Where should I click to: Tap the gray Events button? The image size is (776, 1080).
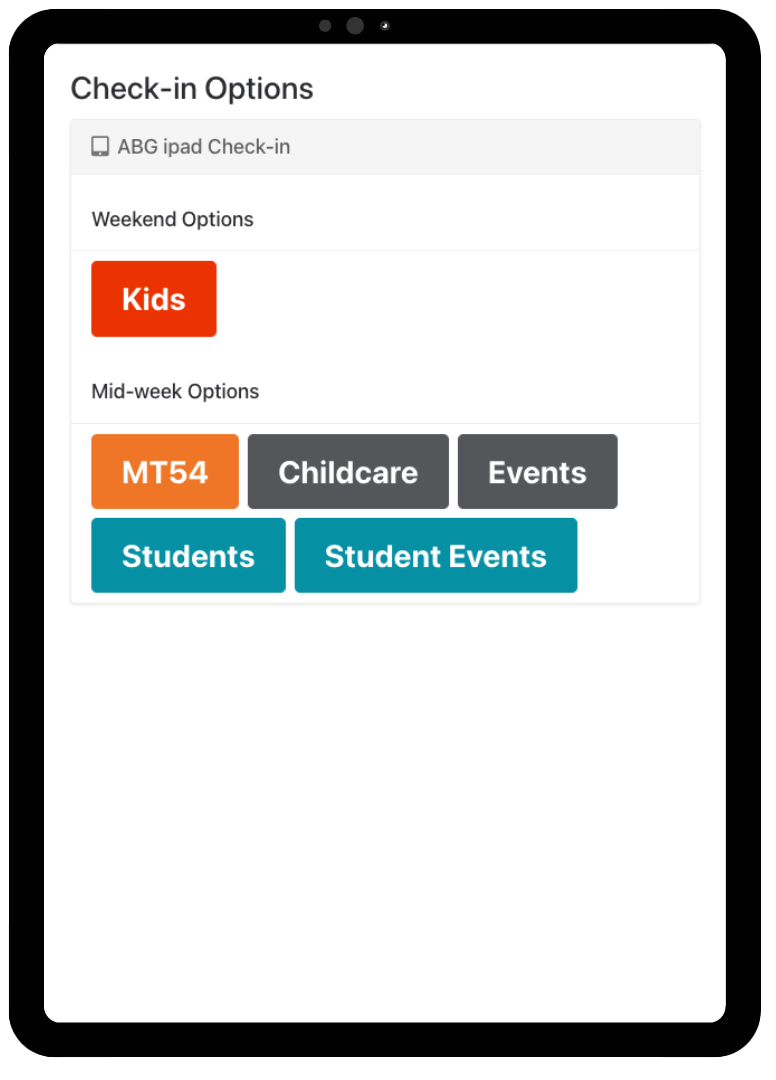pos(537,472)
